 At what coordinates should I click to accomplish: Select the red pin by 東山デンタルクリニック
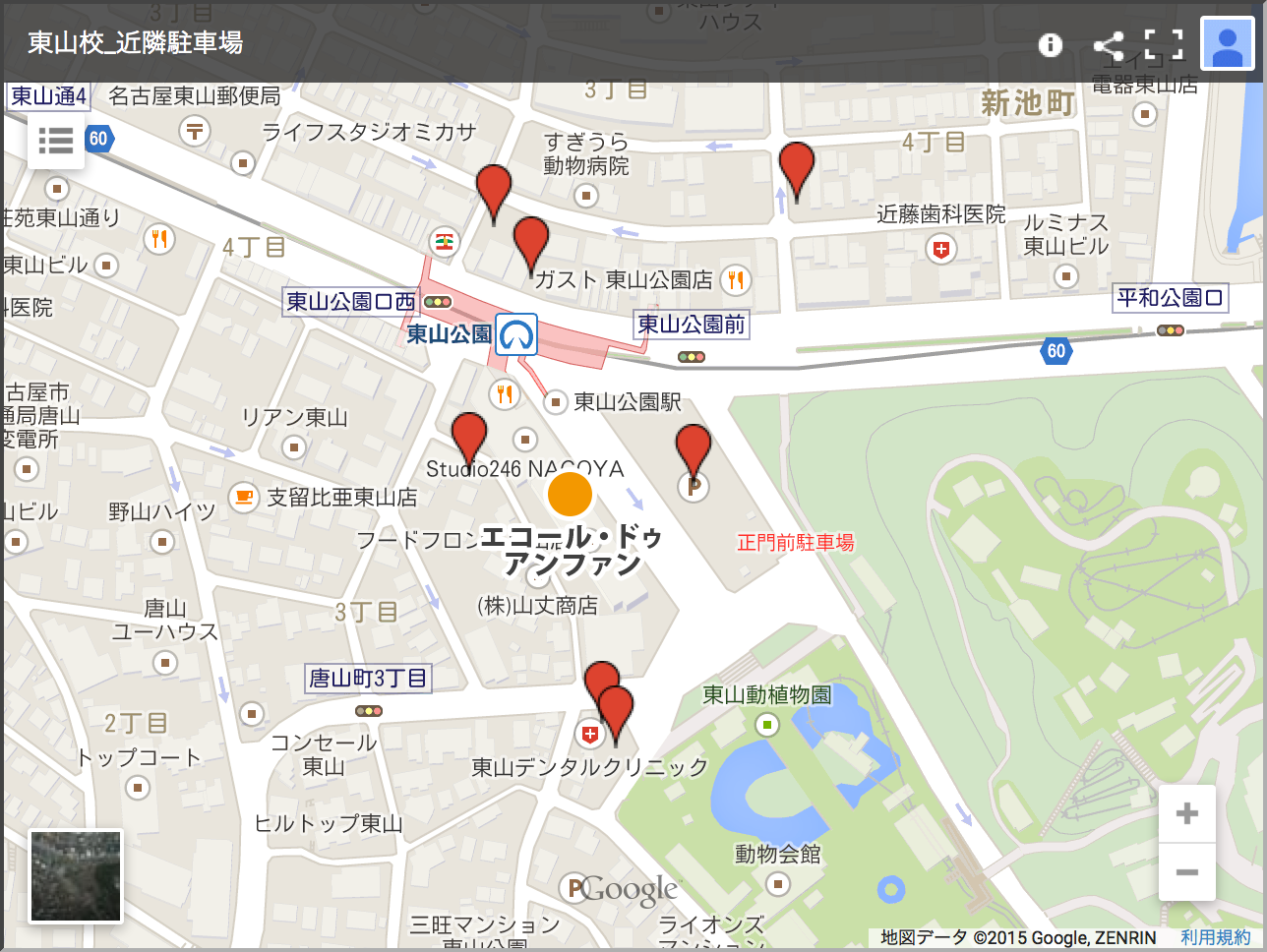pyautogui.click(x=616, y=710)
